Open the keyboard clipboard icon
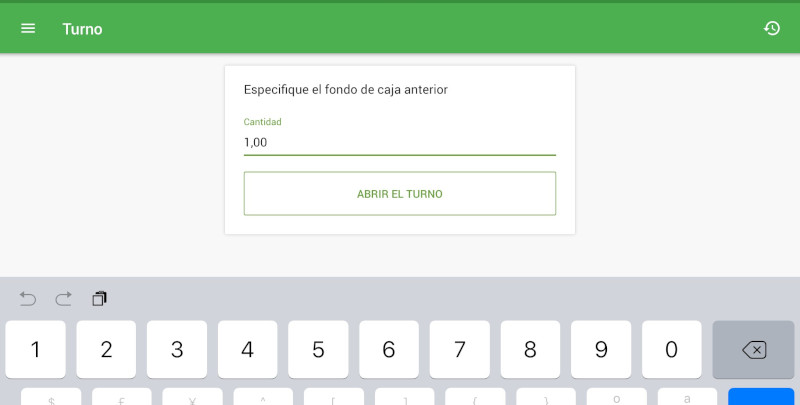 pyautogui.click(x=99, y=299)
